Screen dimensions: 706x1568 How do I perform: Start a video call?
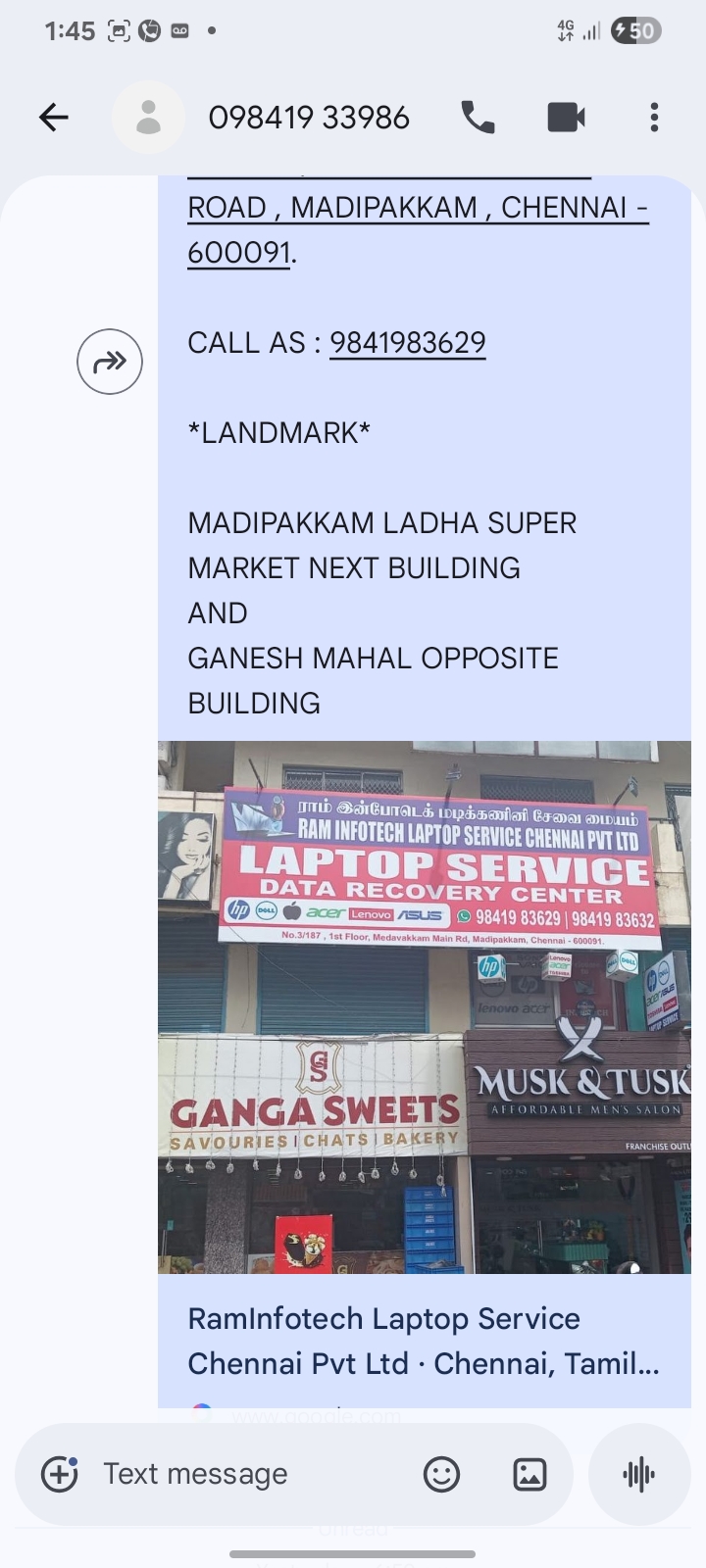pyautogui.click(x=566, y=118)
